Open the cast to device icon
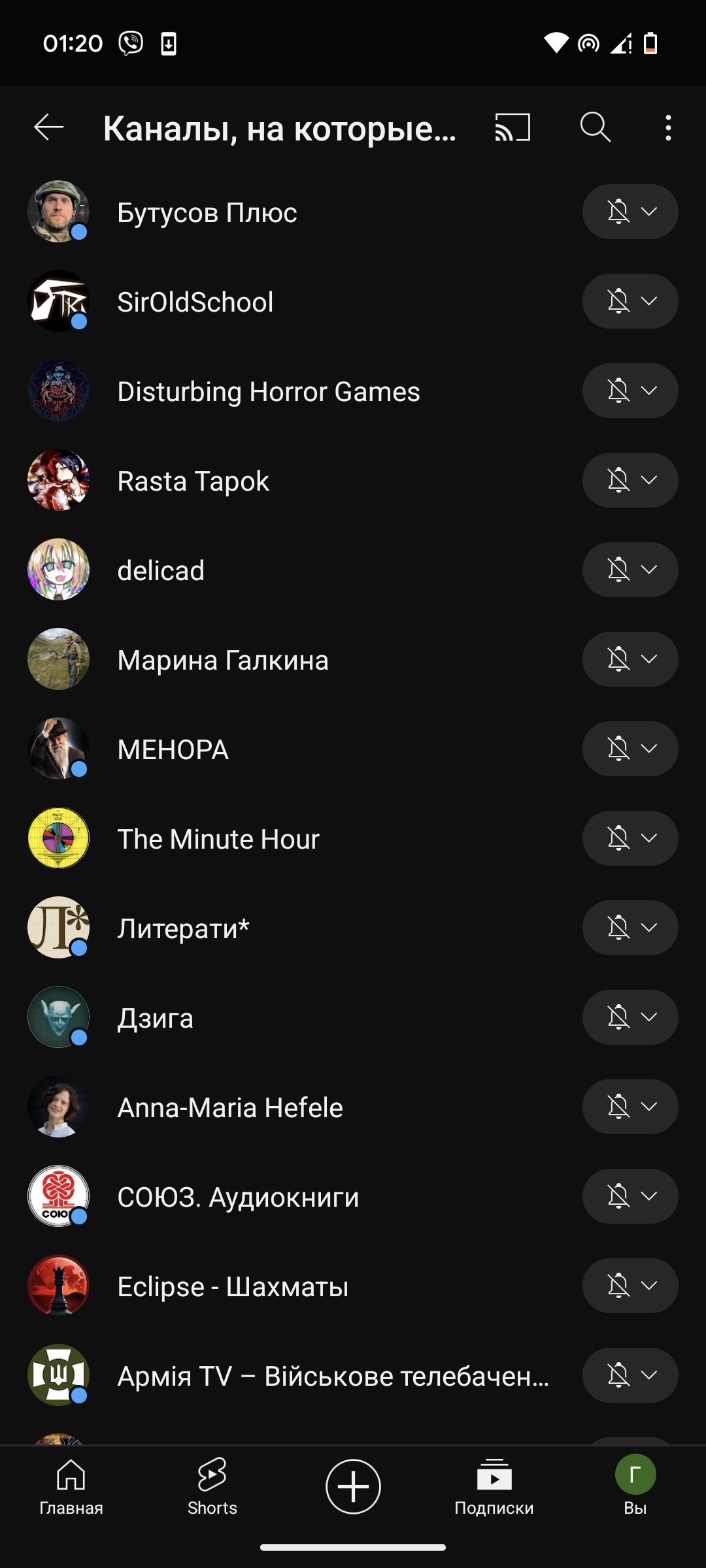The height and width of the screenshot is (1568, 706). [x=513, y=127]
